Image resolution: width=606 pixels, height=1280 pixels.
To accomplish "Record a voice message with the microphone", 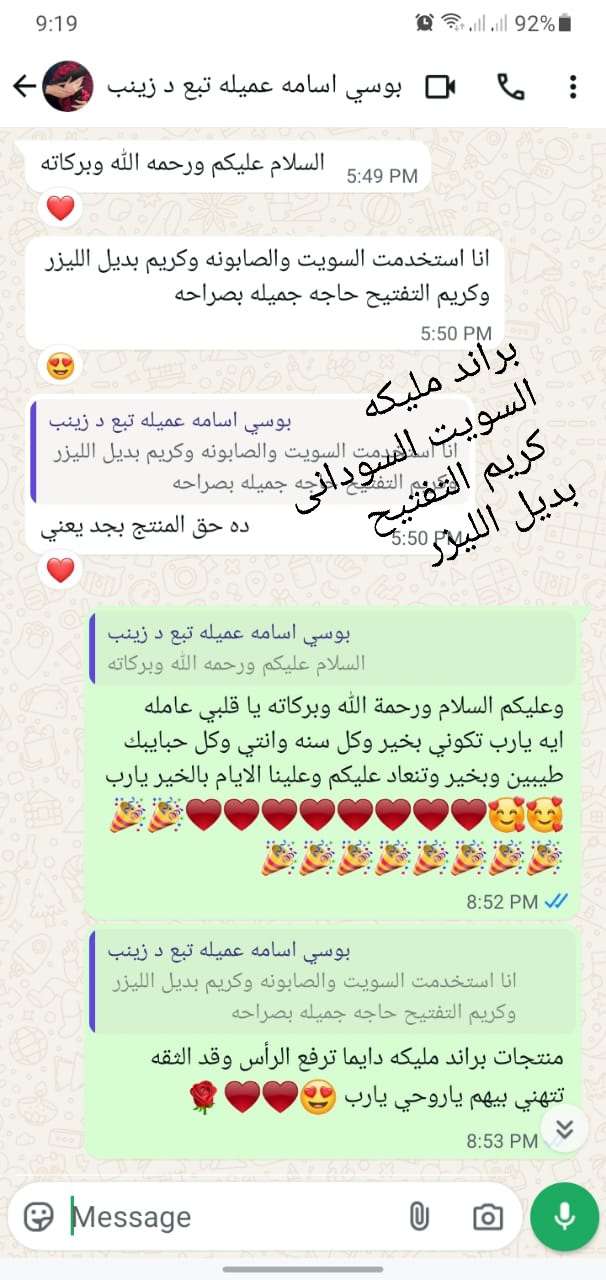I will tap(564, 1216).
